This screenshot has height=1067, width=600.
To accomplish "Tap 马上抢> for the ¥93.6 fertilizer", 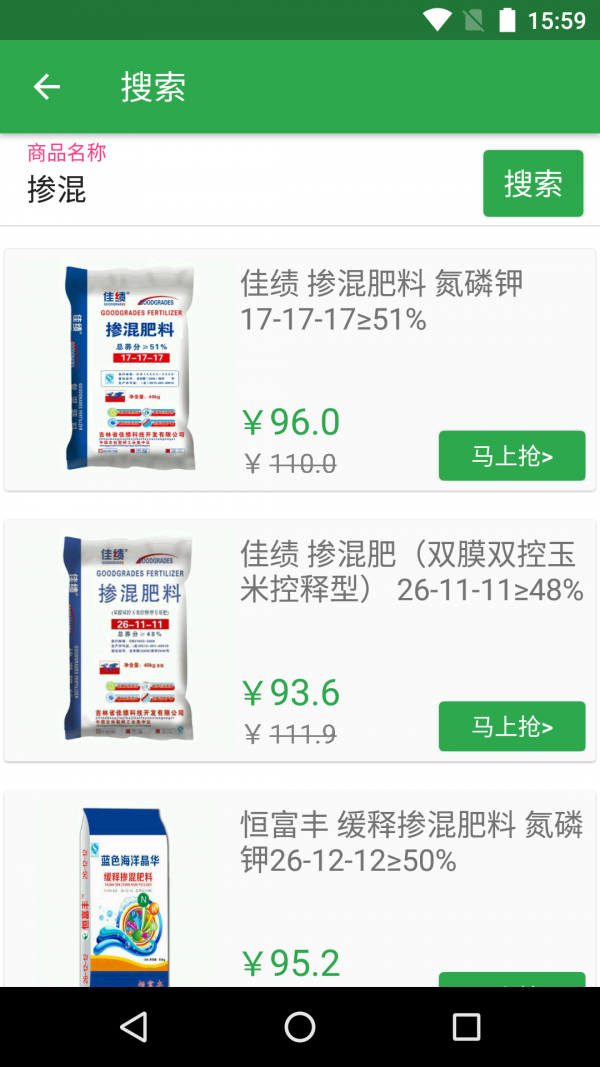I will [512, 726].
